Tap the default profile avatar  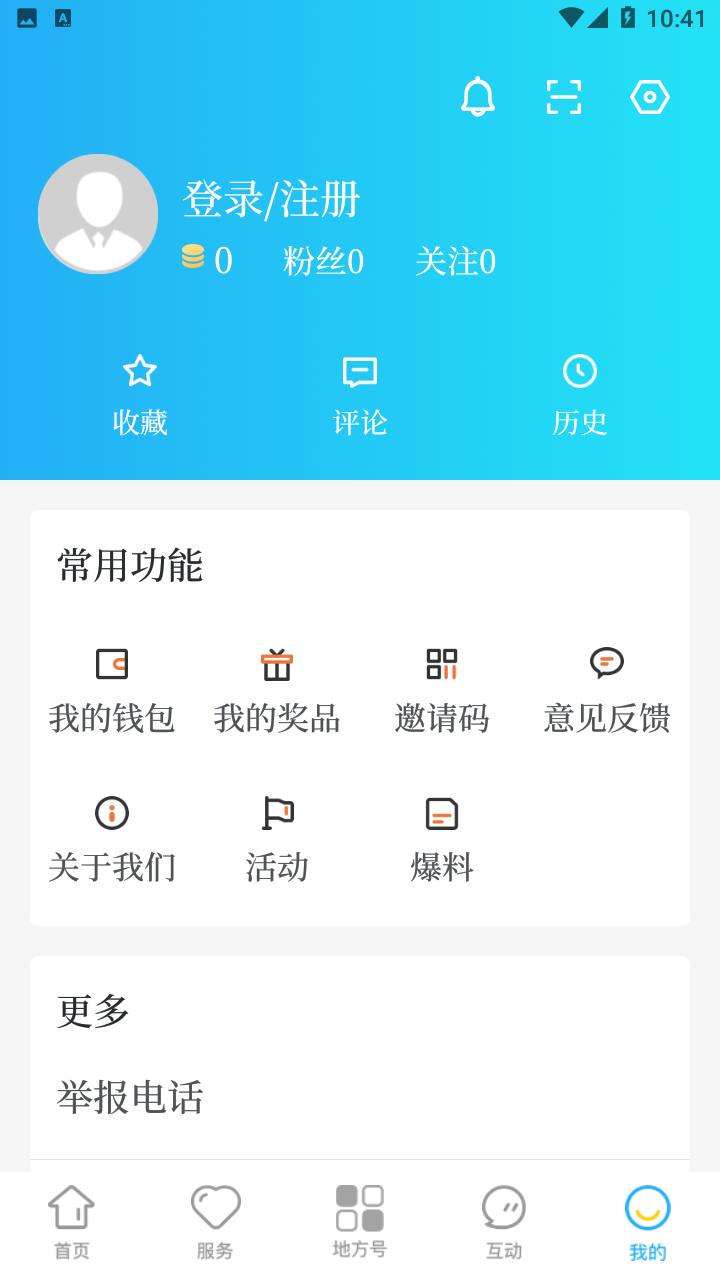98,214
